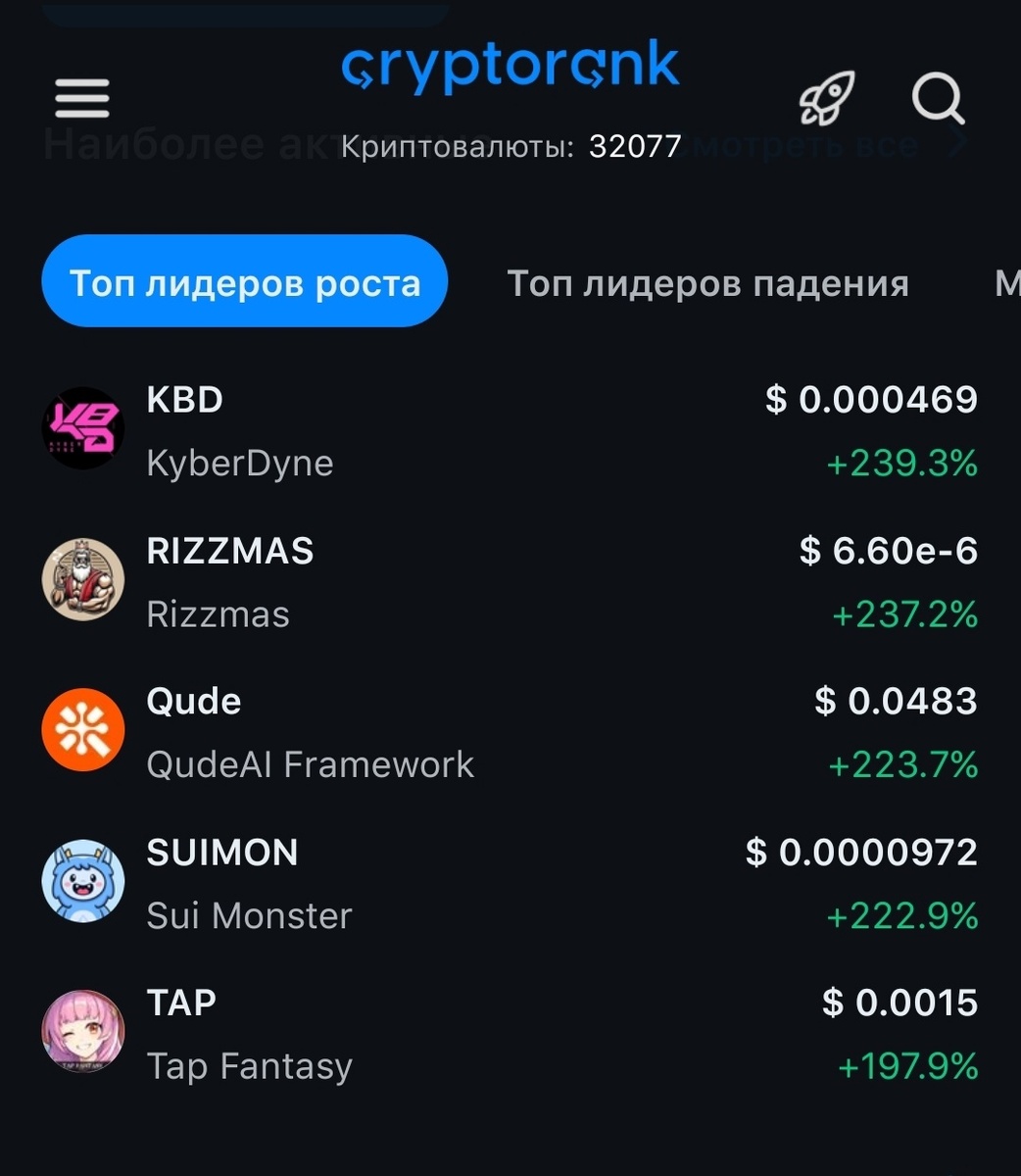Select the Топ лидеров роста tab
1021x1176 pixels.
pos(245,282)
